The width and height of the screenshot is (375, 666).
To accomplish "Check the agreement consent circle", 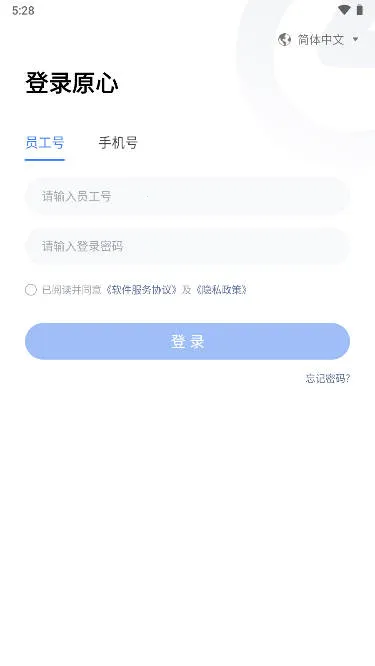I will tap(31, 290).
